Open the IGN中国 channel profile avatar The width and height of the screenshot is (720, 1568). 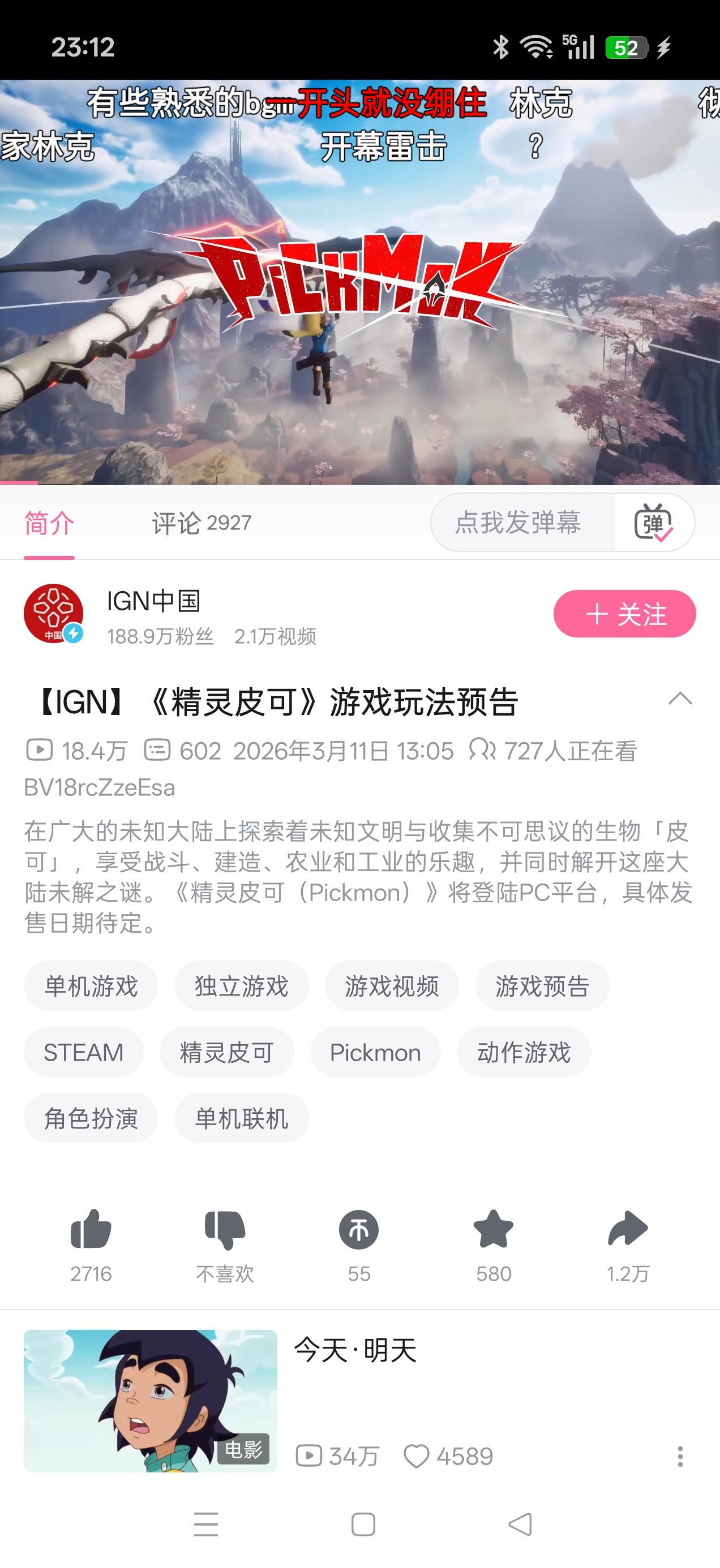(x=53, y=614)
